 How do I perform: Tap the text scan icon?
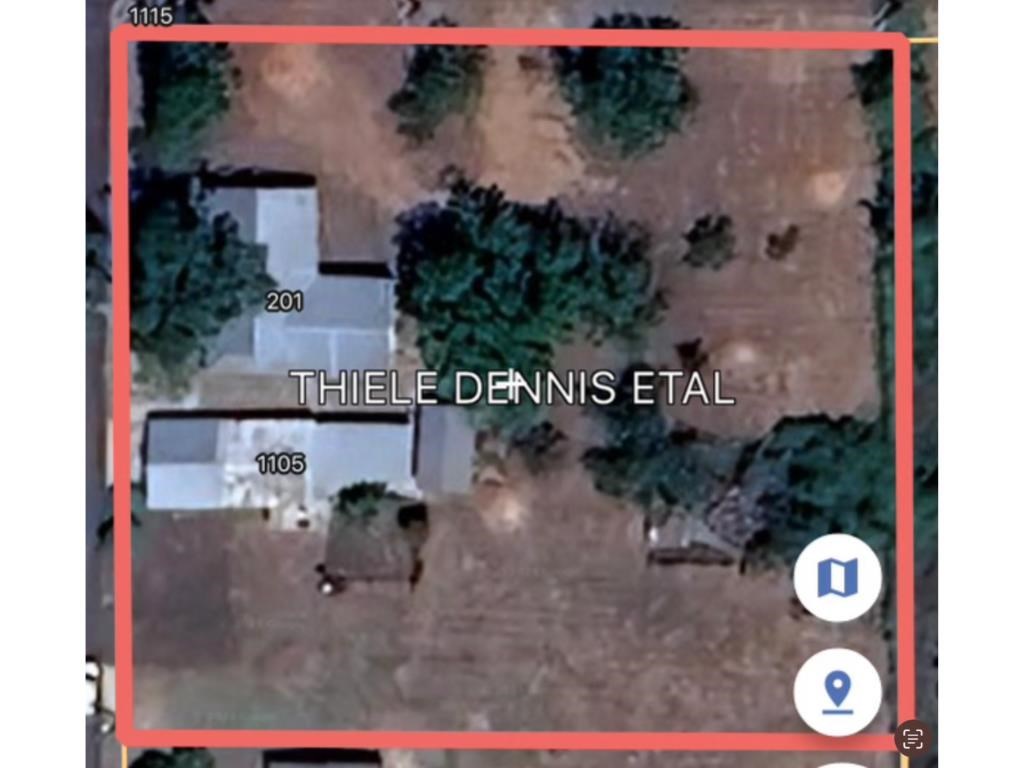click(912, 739)
